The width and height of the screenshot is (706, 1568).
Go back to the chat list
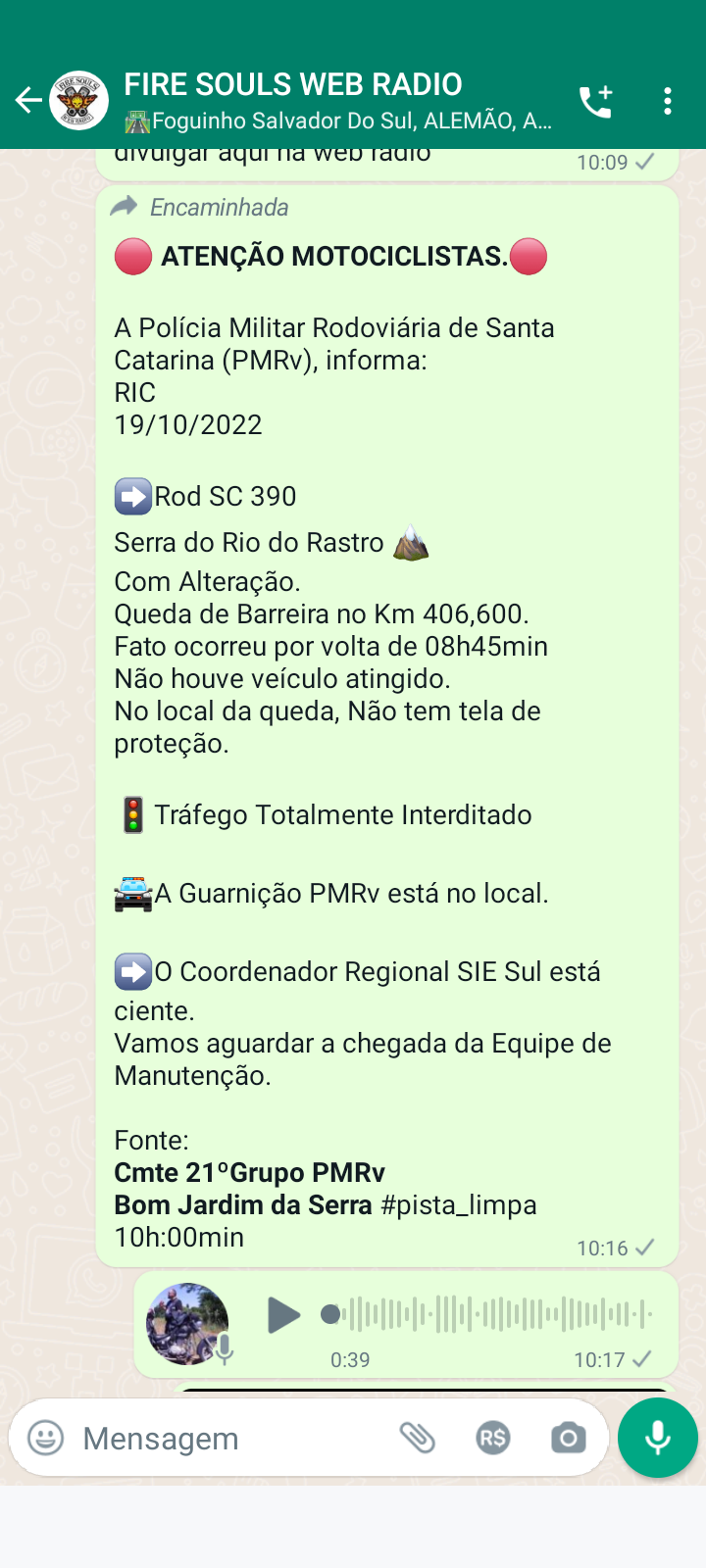tap(27, 100)
